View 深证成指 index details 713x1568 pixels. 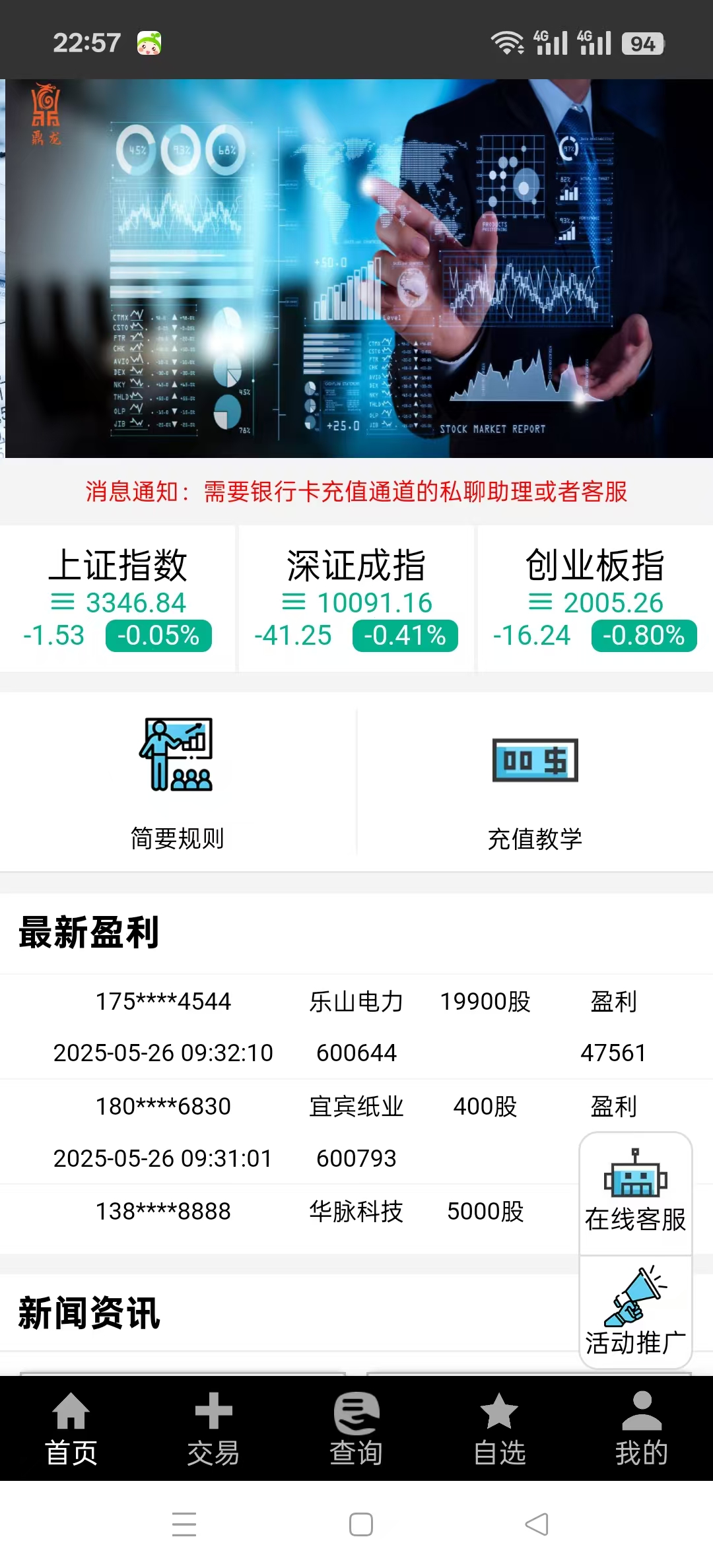point(356,599)
